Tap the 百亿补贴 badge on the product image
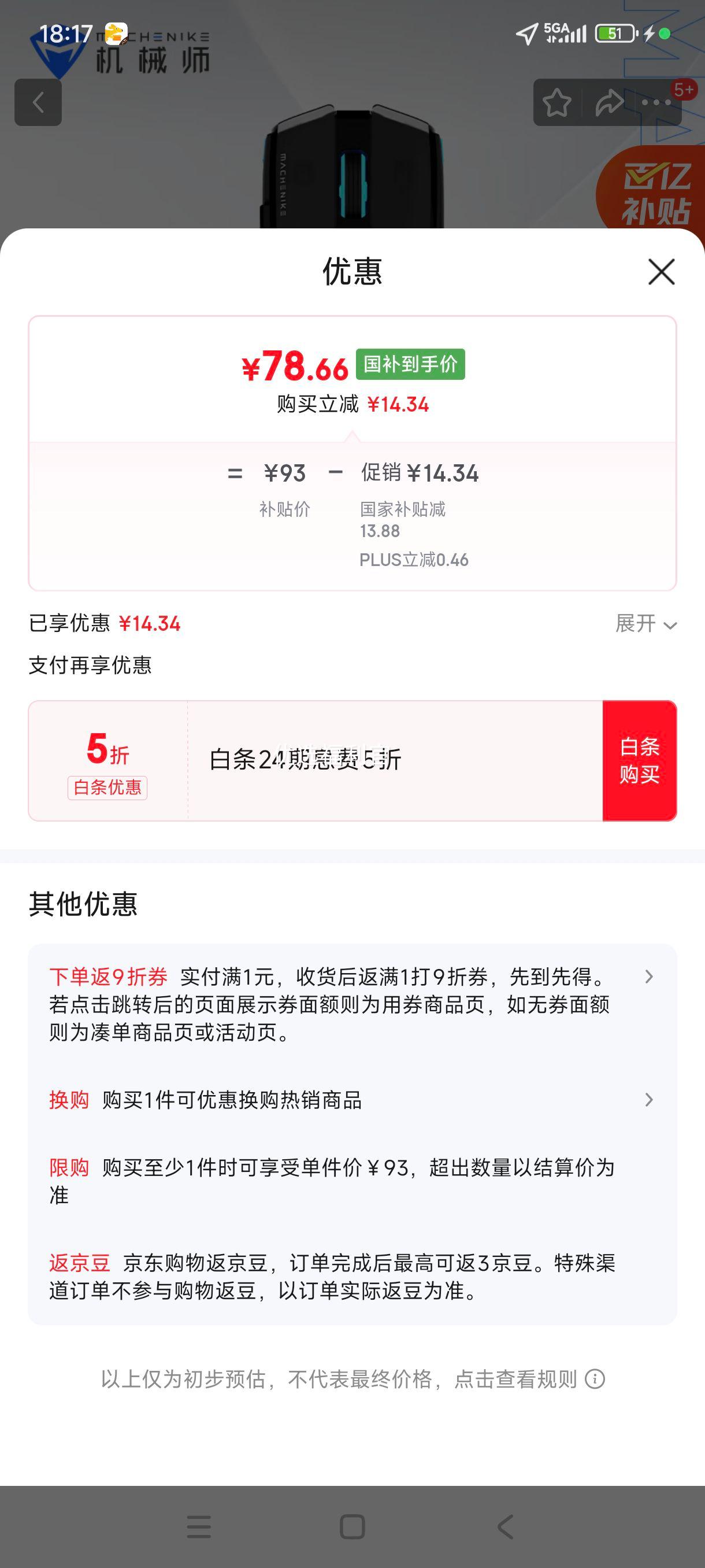The width and height of the screenshot is (705, 1568). tap(657, 188)
